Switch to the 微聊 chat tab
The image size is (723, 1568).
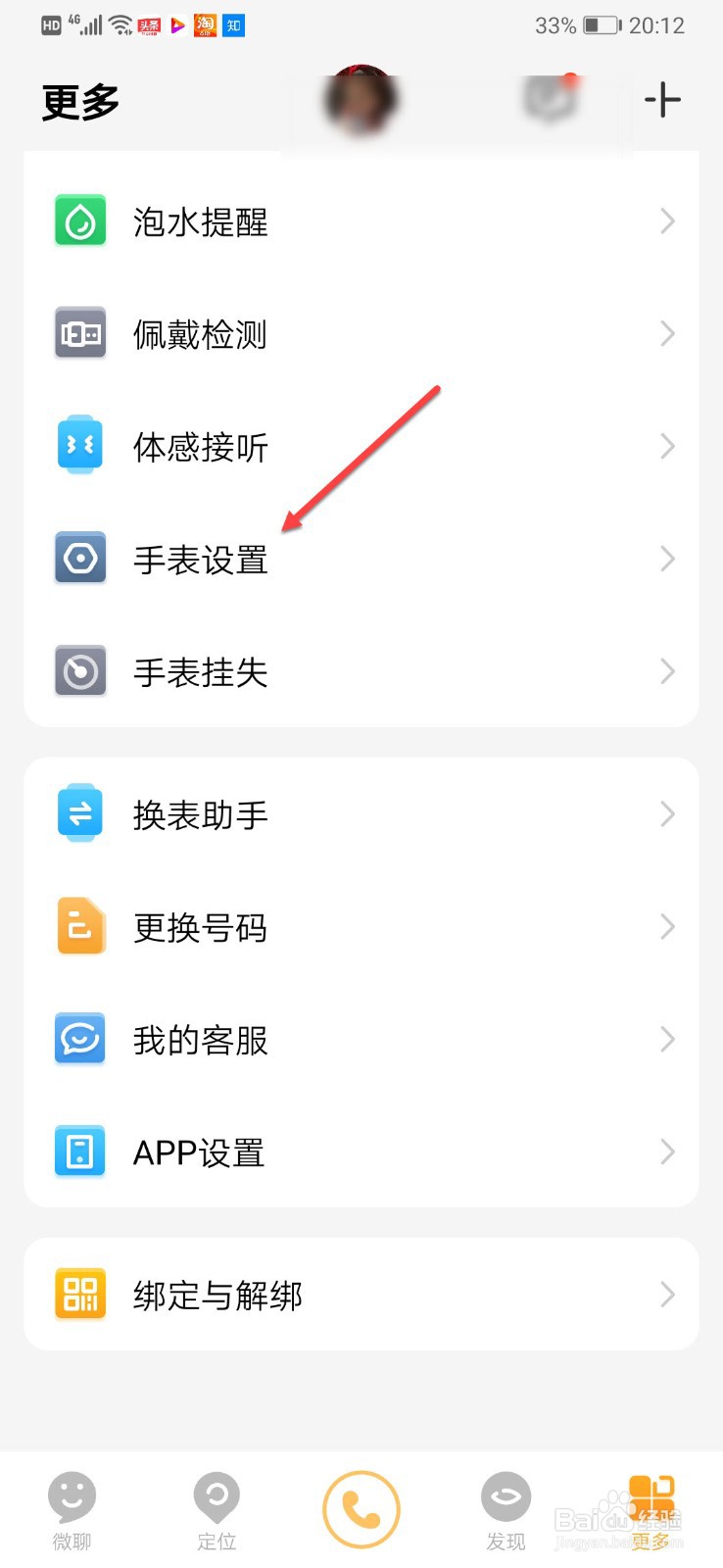point(72,1509)
